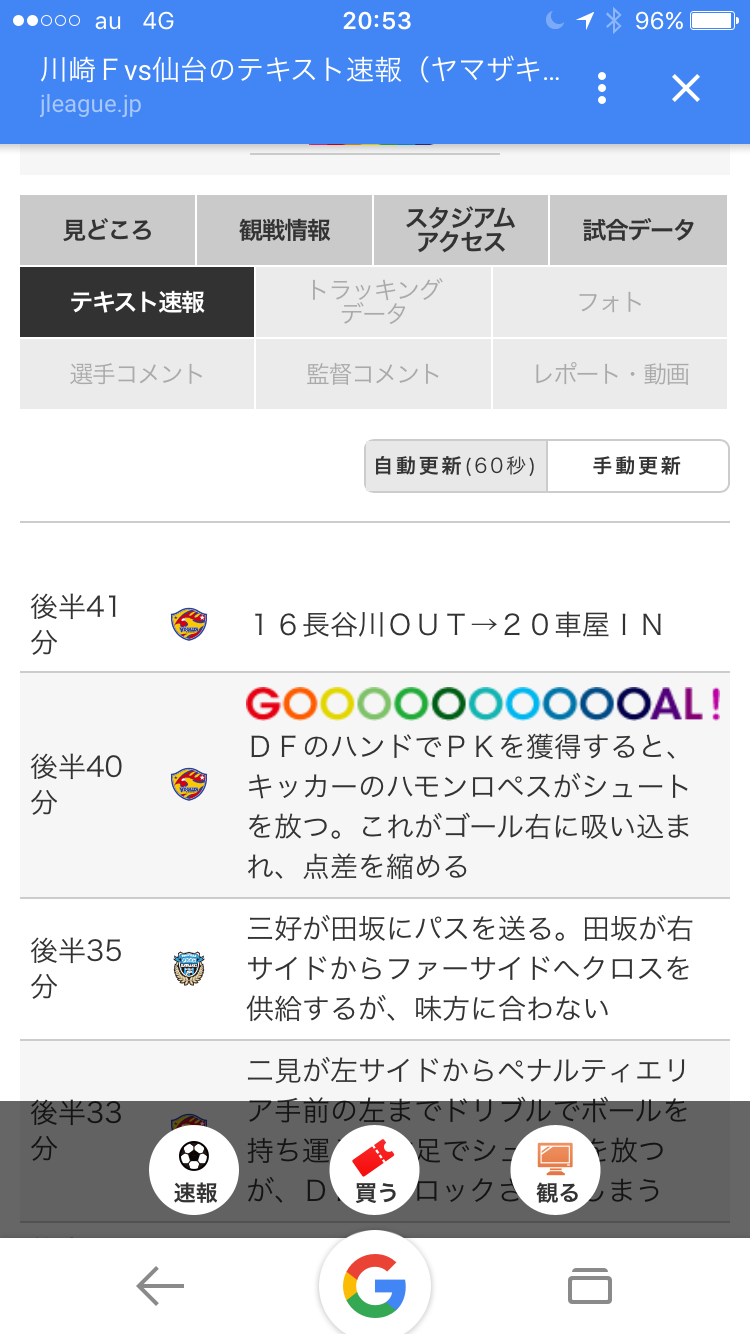750x1334 pixels.
Task: Choose 手動更新 manual refresh
Action: [x=638, y=466]
